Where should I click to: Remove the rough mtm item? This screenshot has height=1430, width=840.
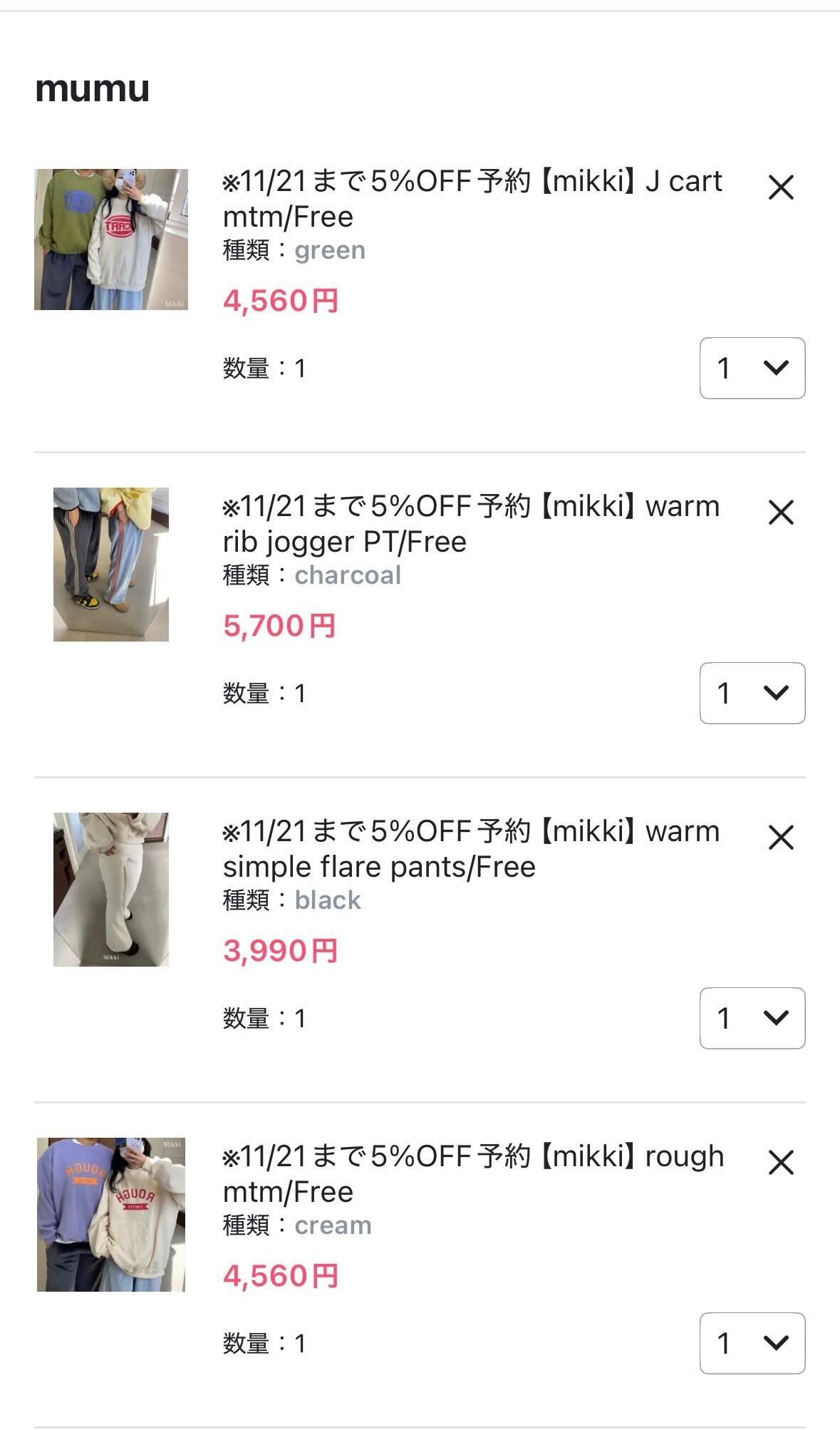pos(781,1163)
